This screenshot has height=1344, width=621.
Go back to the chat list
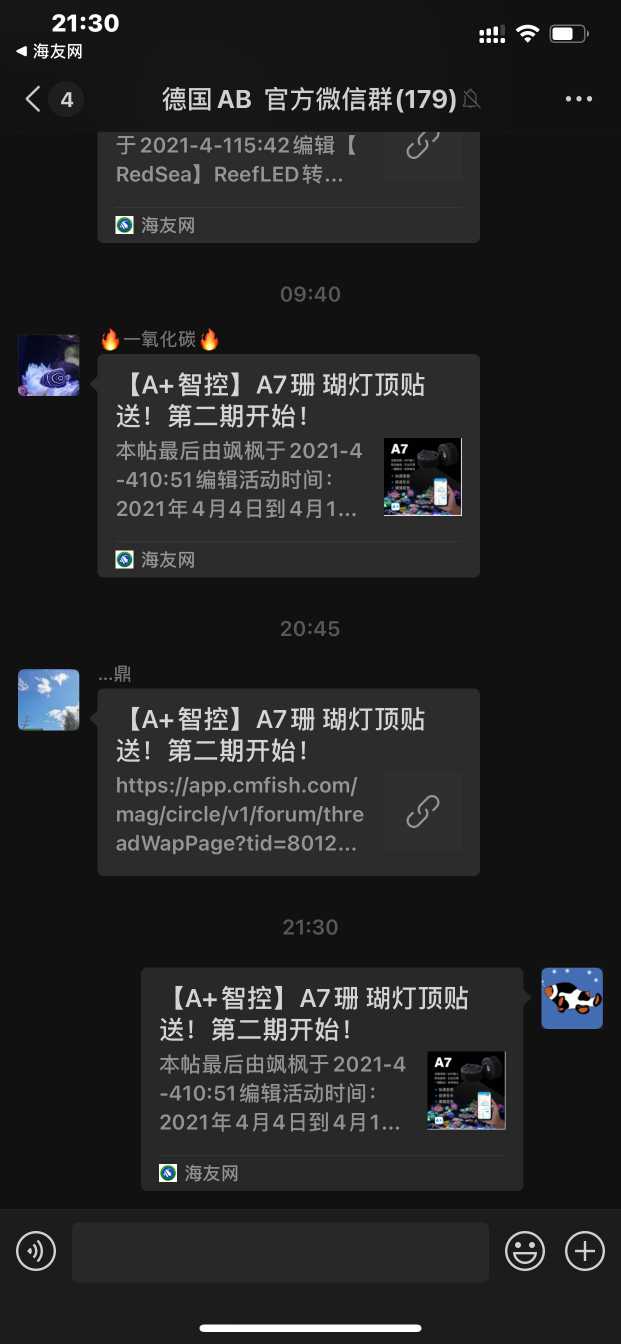click(x=34, y=99)
